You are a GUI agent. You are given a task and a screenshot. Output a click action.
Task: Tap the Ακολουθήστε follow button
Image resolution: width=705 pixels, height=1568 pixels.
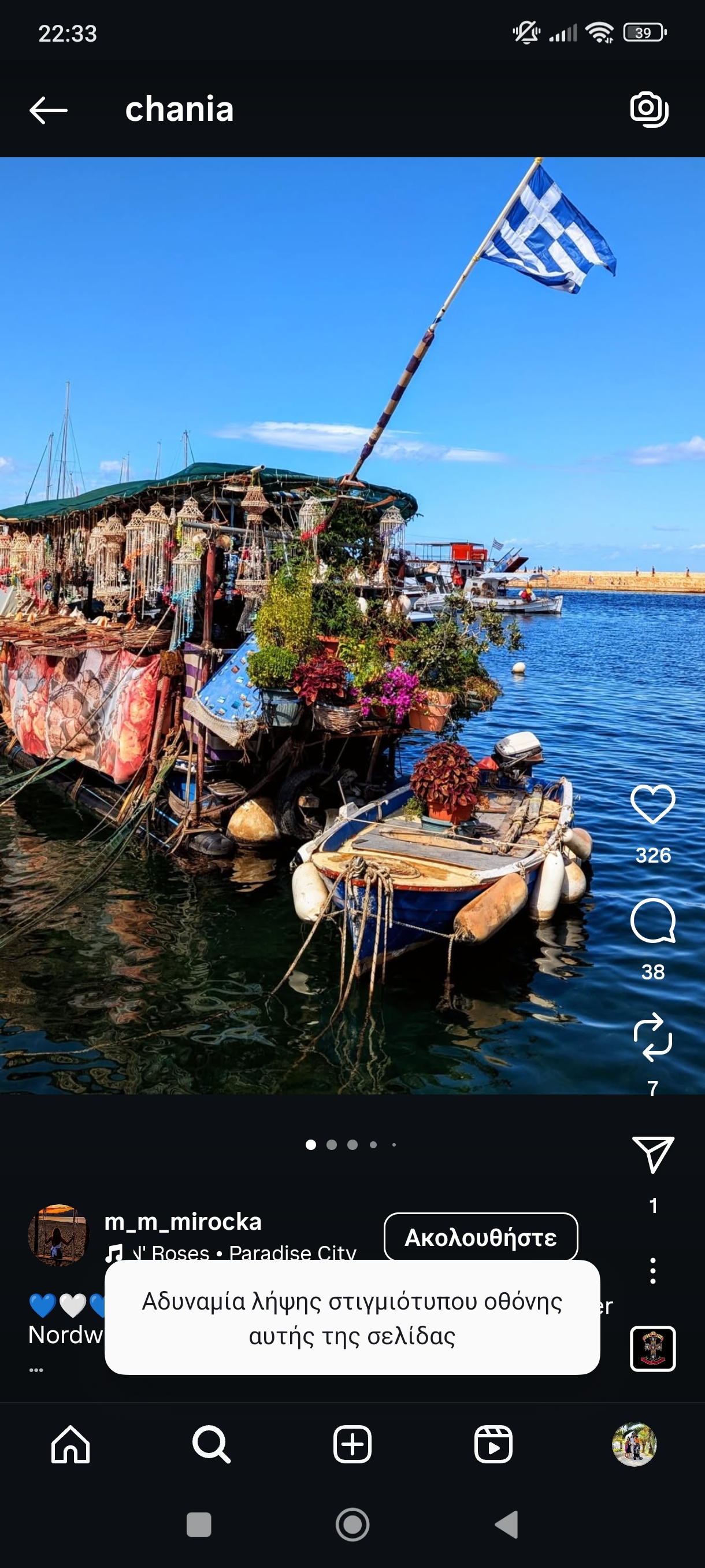pyautogui.click(x=480, y=1237)
